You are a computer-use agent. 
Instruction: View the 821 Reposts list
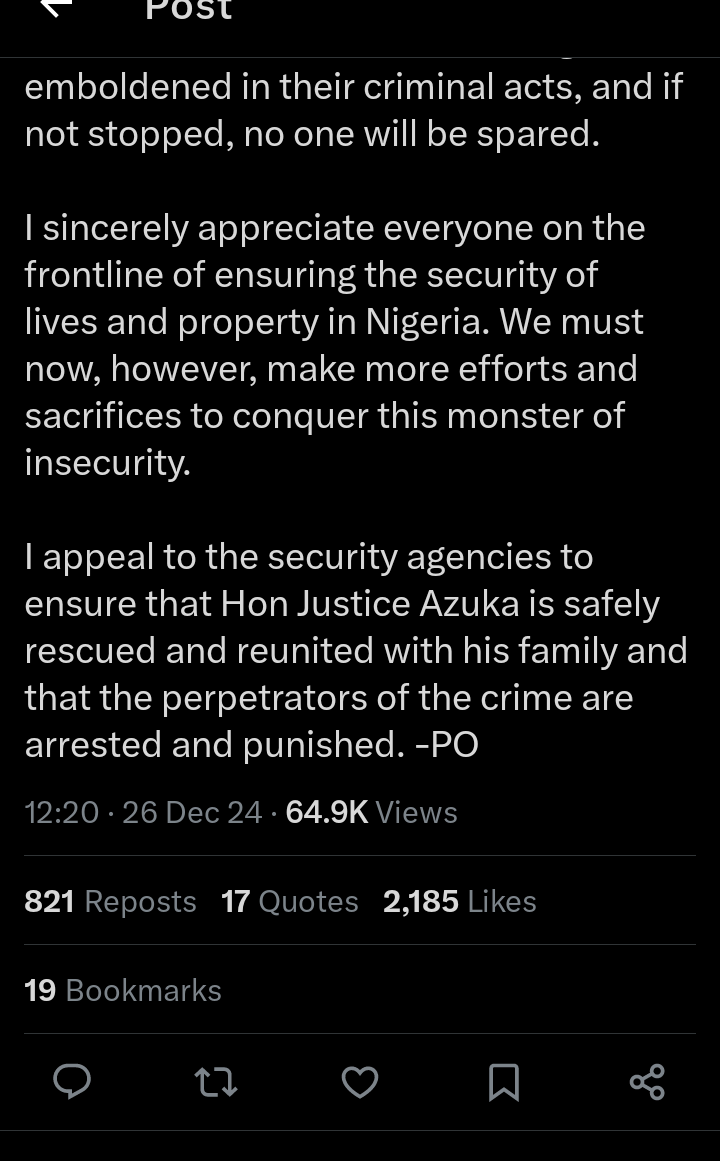[110, 901]
